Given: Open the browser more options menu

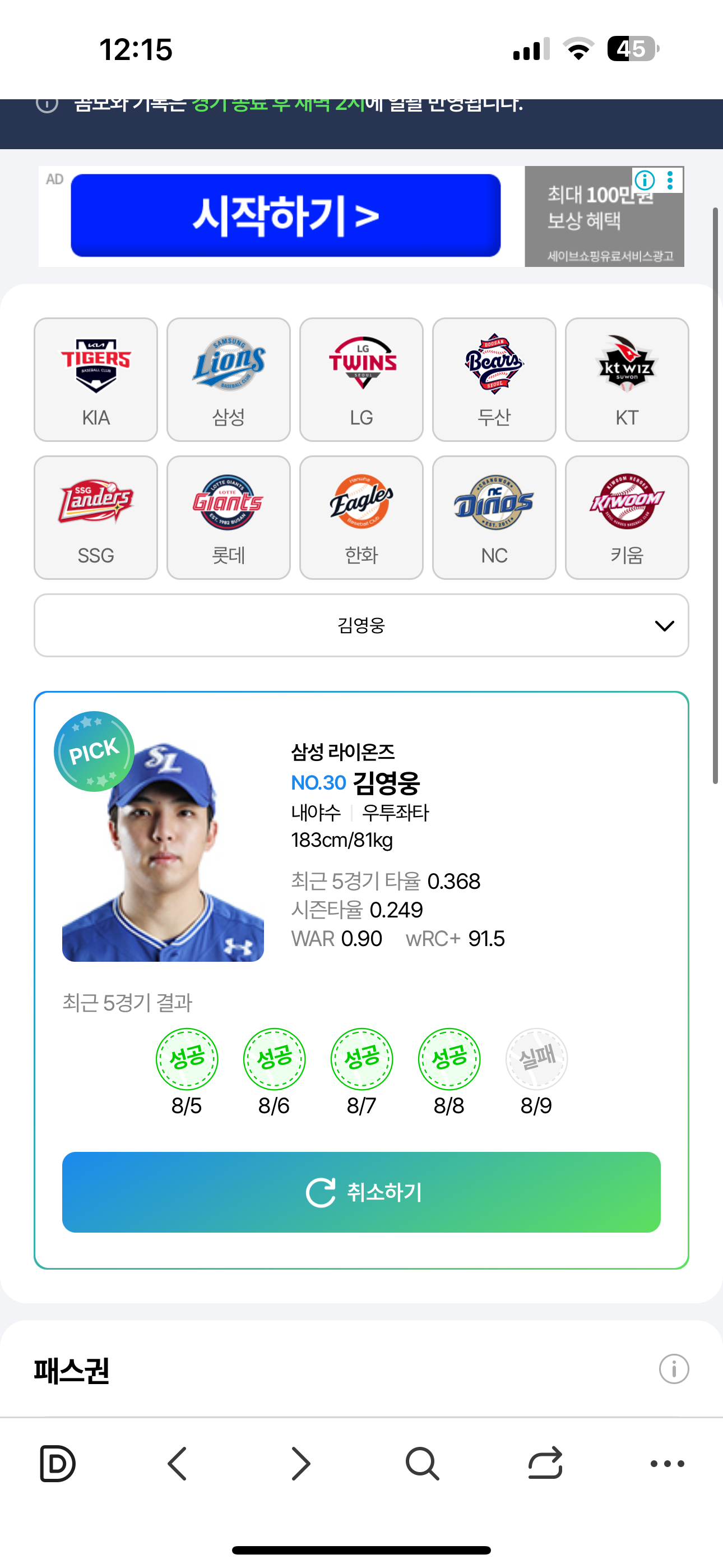Looking at the screenshot, I should (667, 1463).
